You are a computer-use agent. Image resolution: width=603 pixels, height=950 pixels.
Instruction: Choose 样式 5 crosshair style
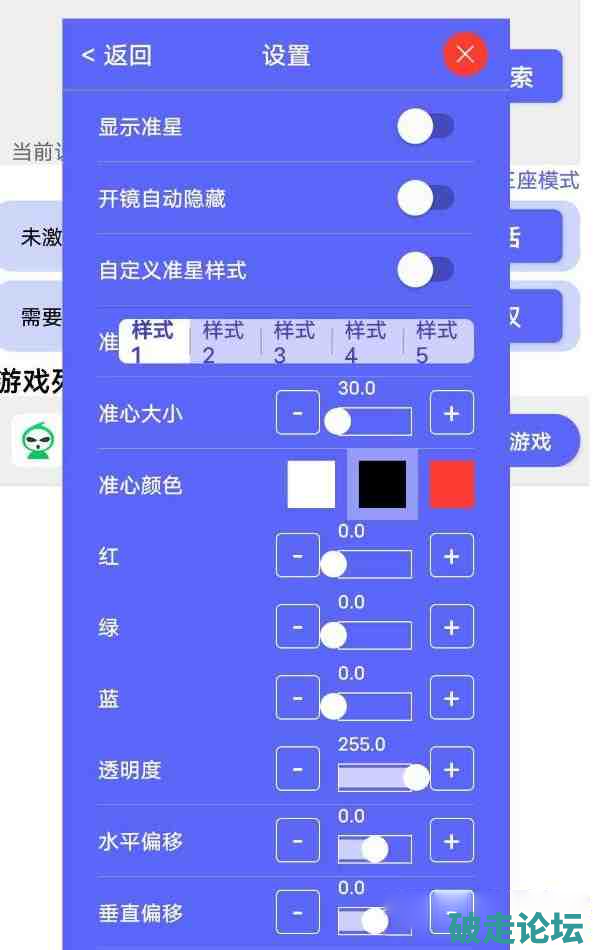click(x=436, y=341)
